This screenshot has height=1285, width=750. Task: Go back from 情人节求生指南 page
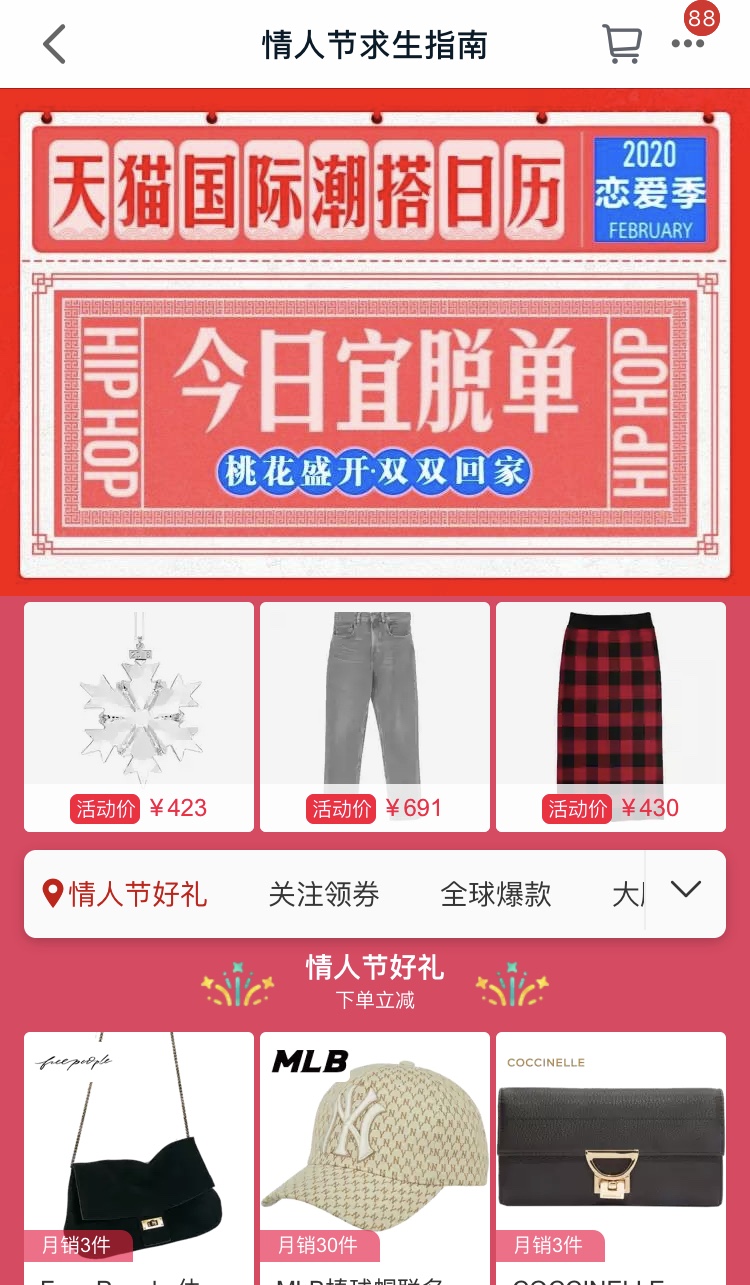click(x=55, y=44)
